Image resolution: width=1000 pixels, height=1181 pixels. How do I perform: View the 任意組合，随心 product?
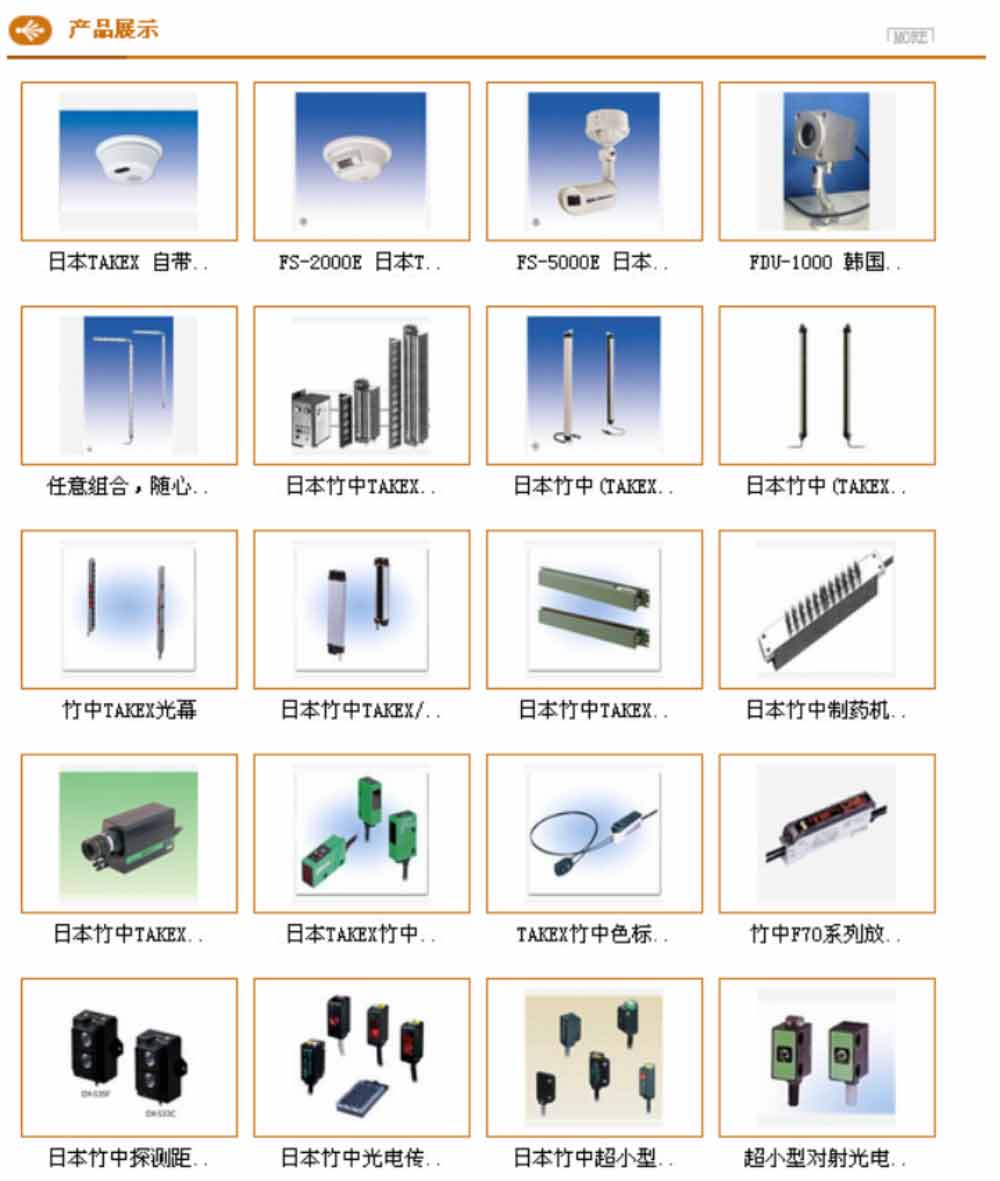click(x=129, y=385)
